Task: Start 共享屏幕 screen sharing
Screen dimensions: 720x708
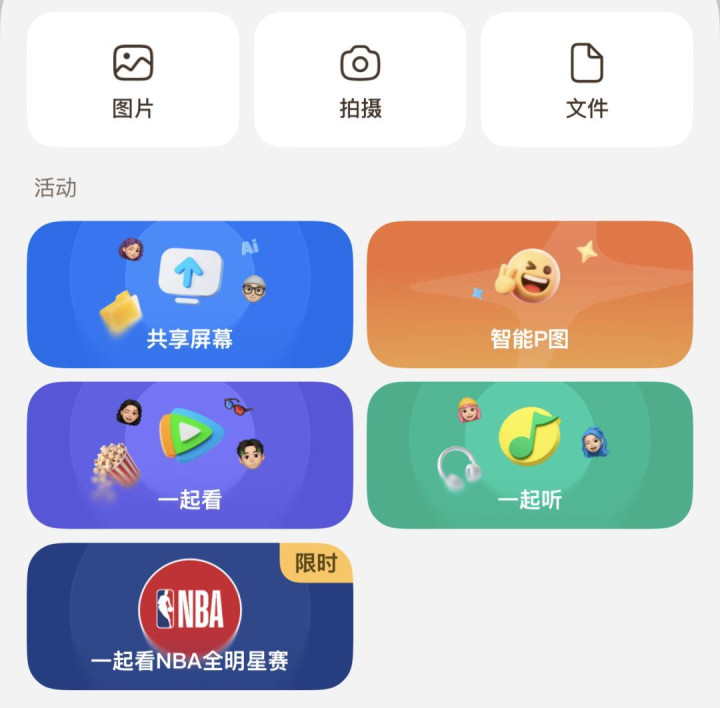Action: pyautogui.click(x=190, y=294)
